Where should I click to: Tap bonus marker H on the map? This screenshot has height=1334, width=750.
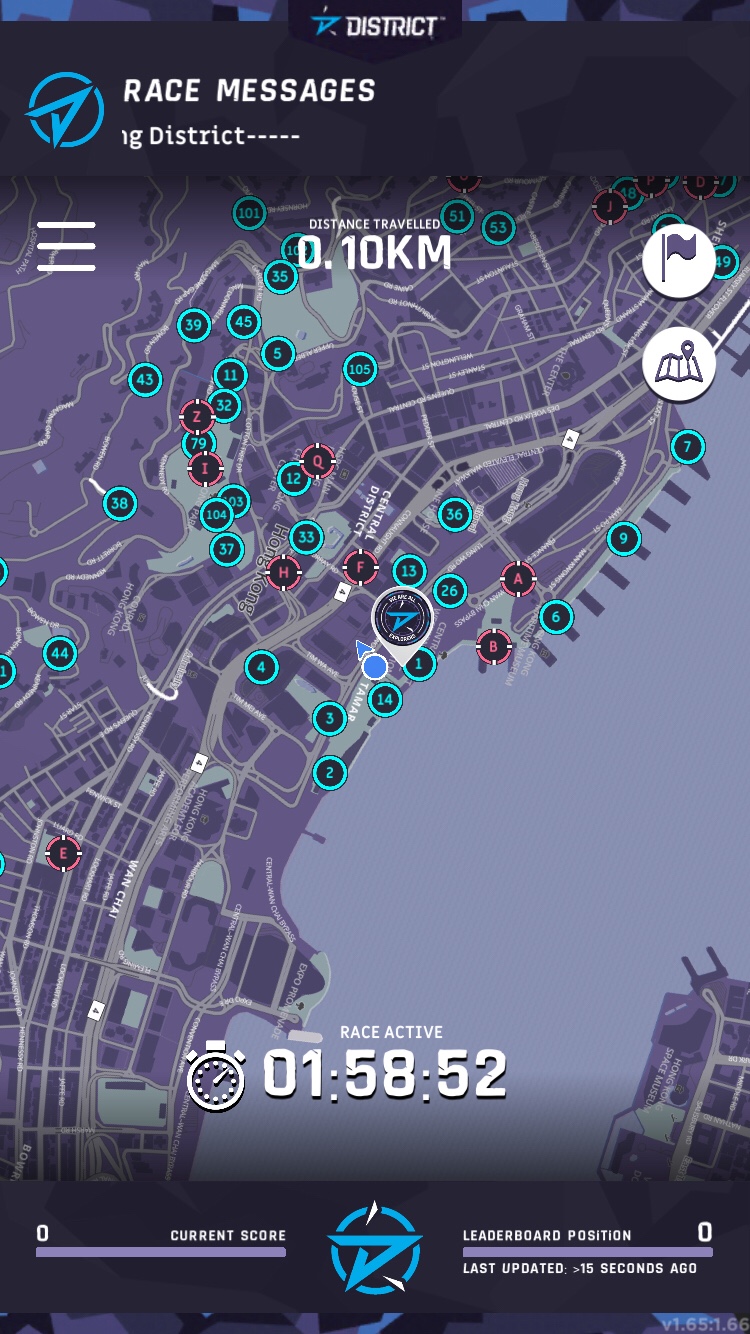[x=284, y=572]
